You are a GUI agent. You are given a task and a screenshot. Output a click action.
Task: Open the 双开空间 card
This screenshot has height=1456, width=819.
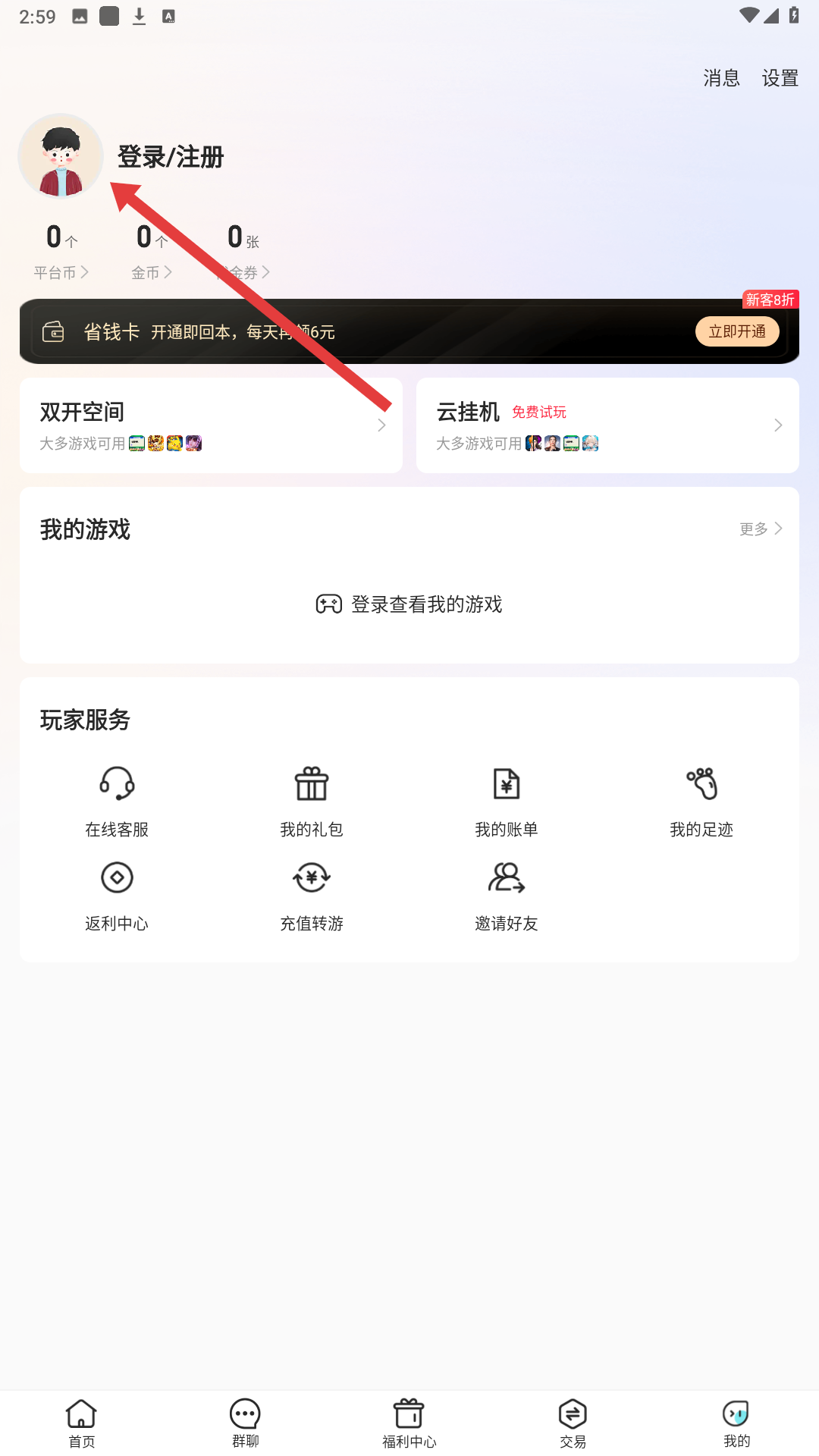(x=211, y=425)
